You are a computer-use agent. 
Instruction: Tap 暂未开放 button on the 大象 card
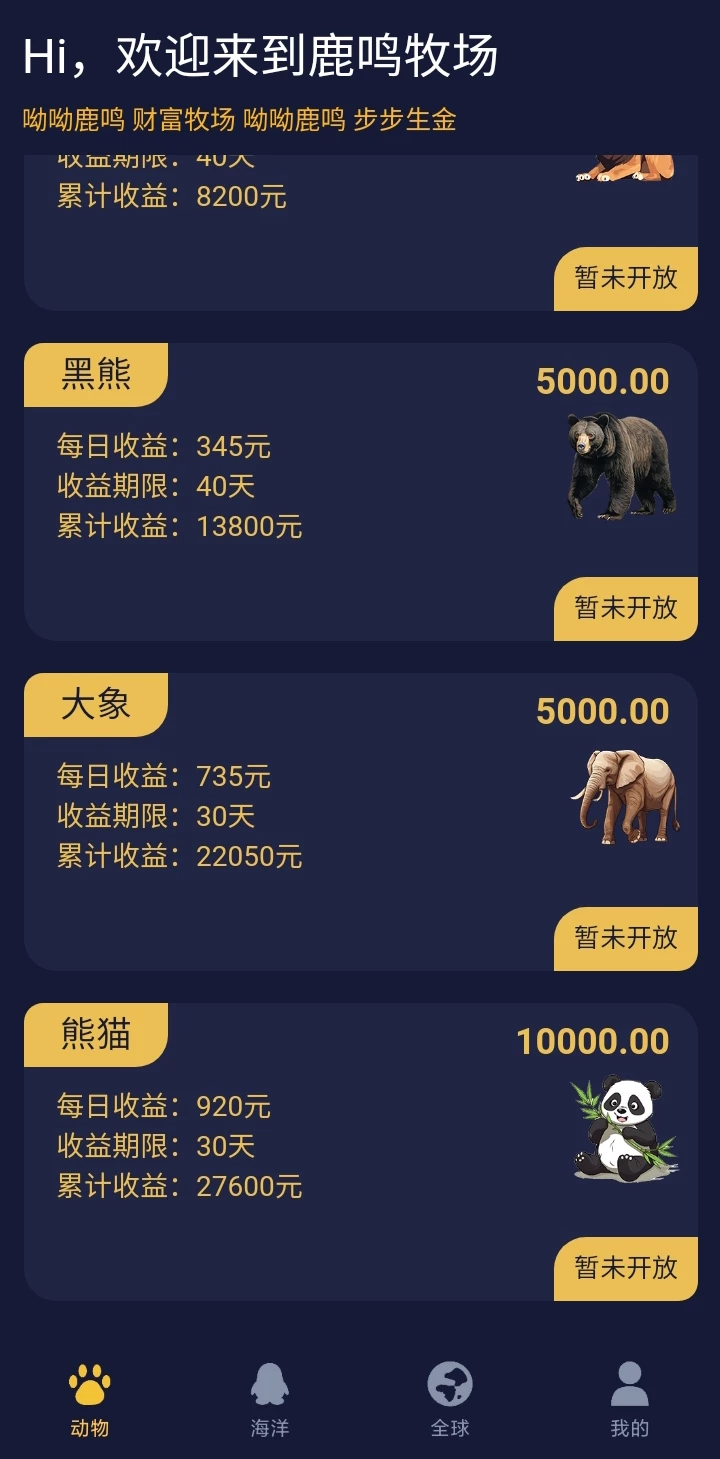coord(625,938)
